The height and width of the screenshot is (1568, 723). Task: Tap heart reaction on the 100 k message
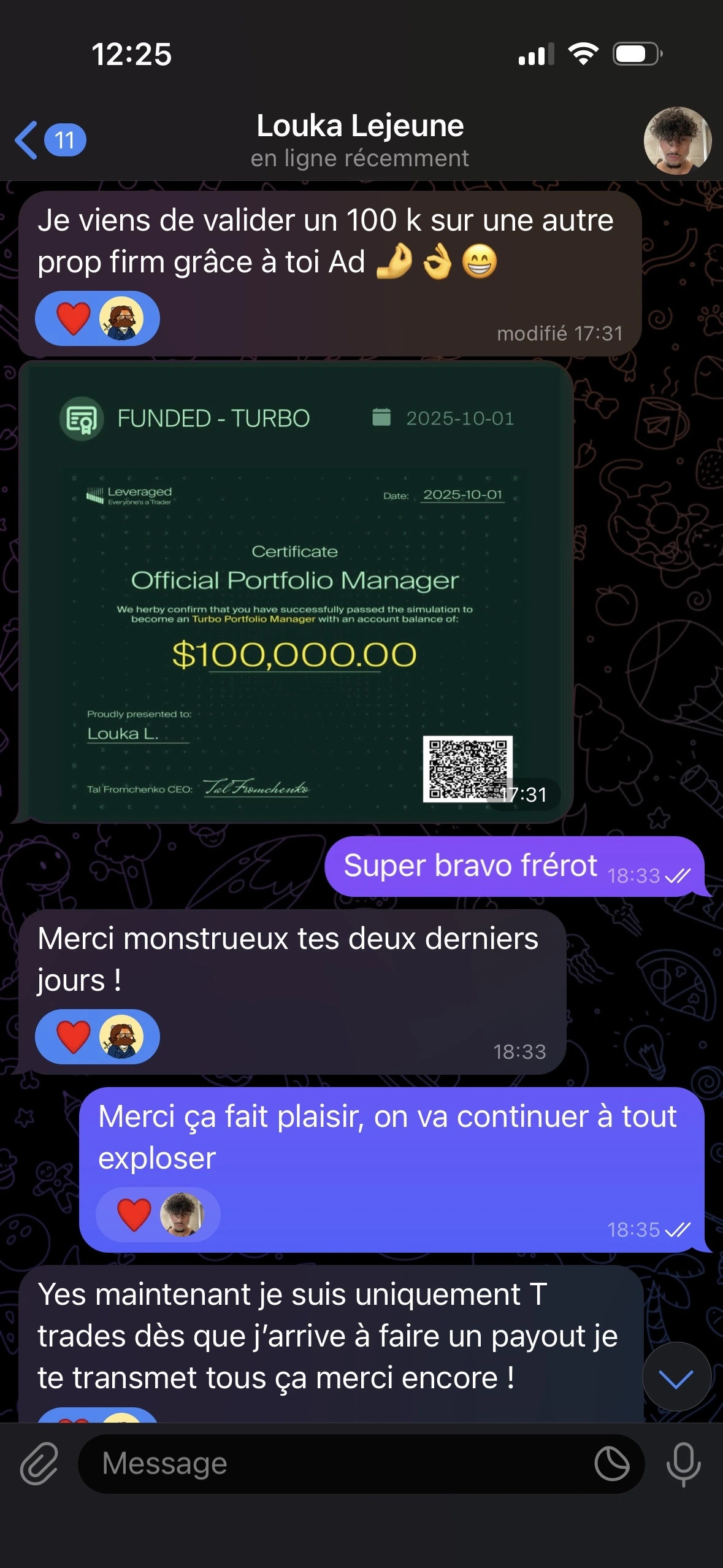[x=74, y=318]
